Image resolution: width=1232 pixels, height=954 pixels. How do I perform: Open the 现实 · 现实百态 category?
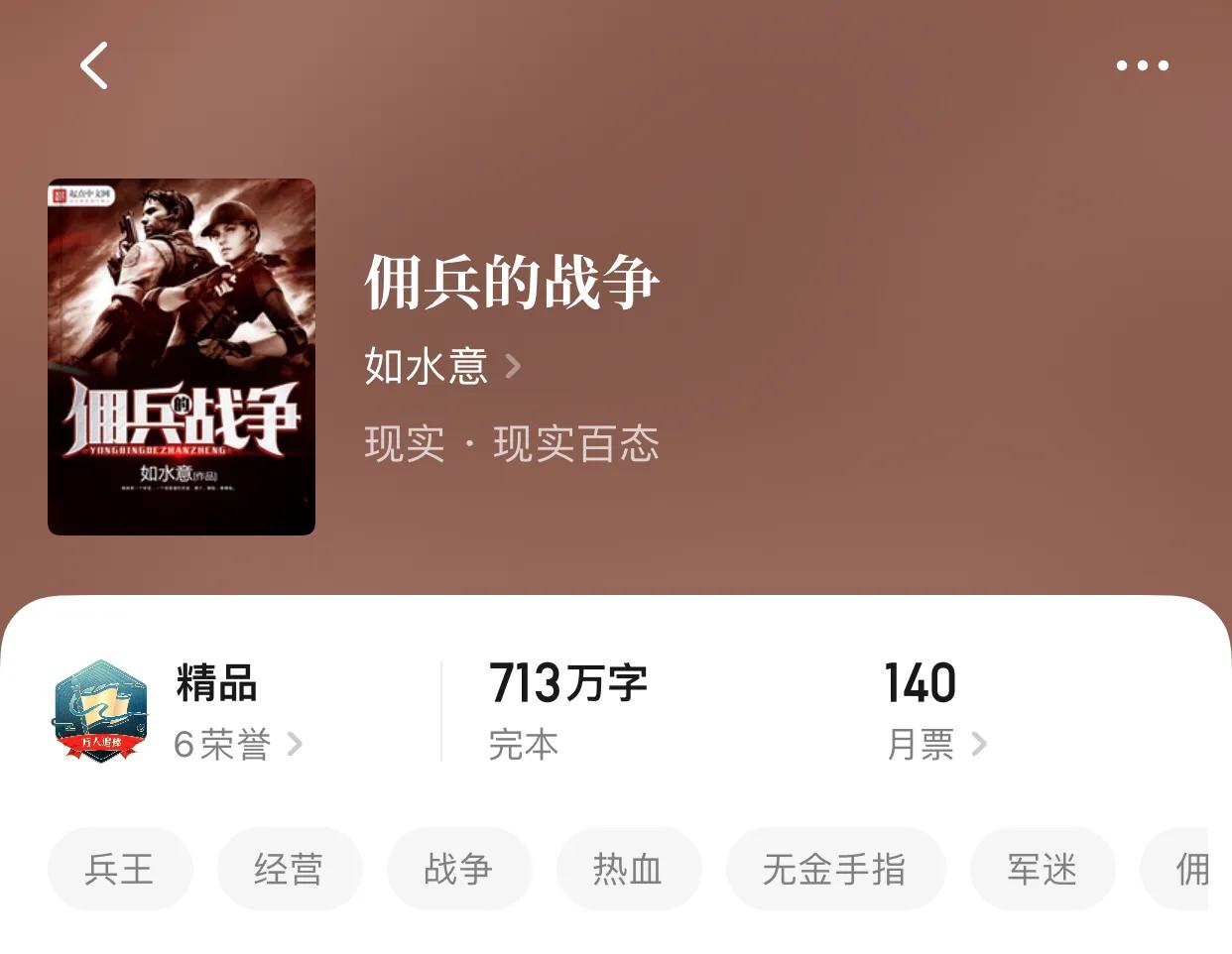point(511,443)
